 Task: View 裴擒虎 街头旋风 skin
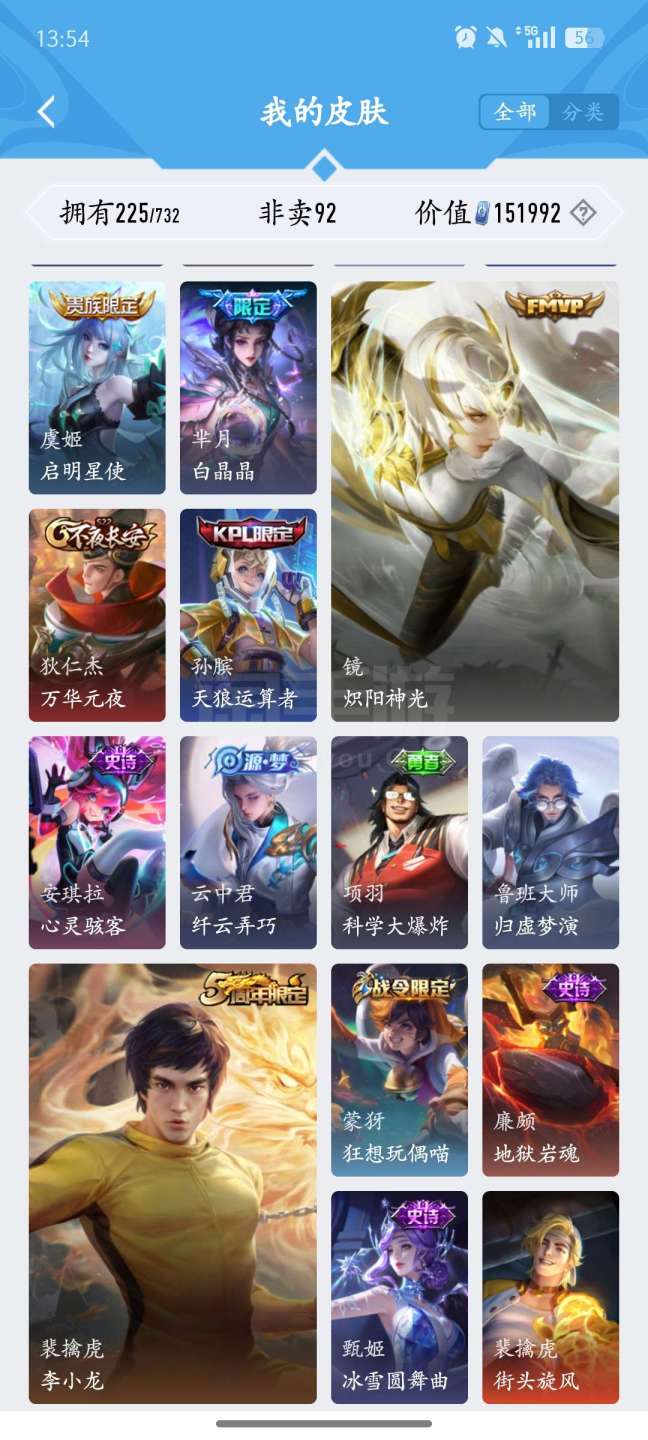[551, 1297]
